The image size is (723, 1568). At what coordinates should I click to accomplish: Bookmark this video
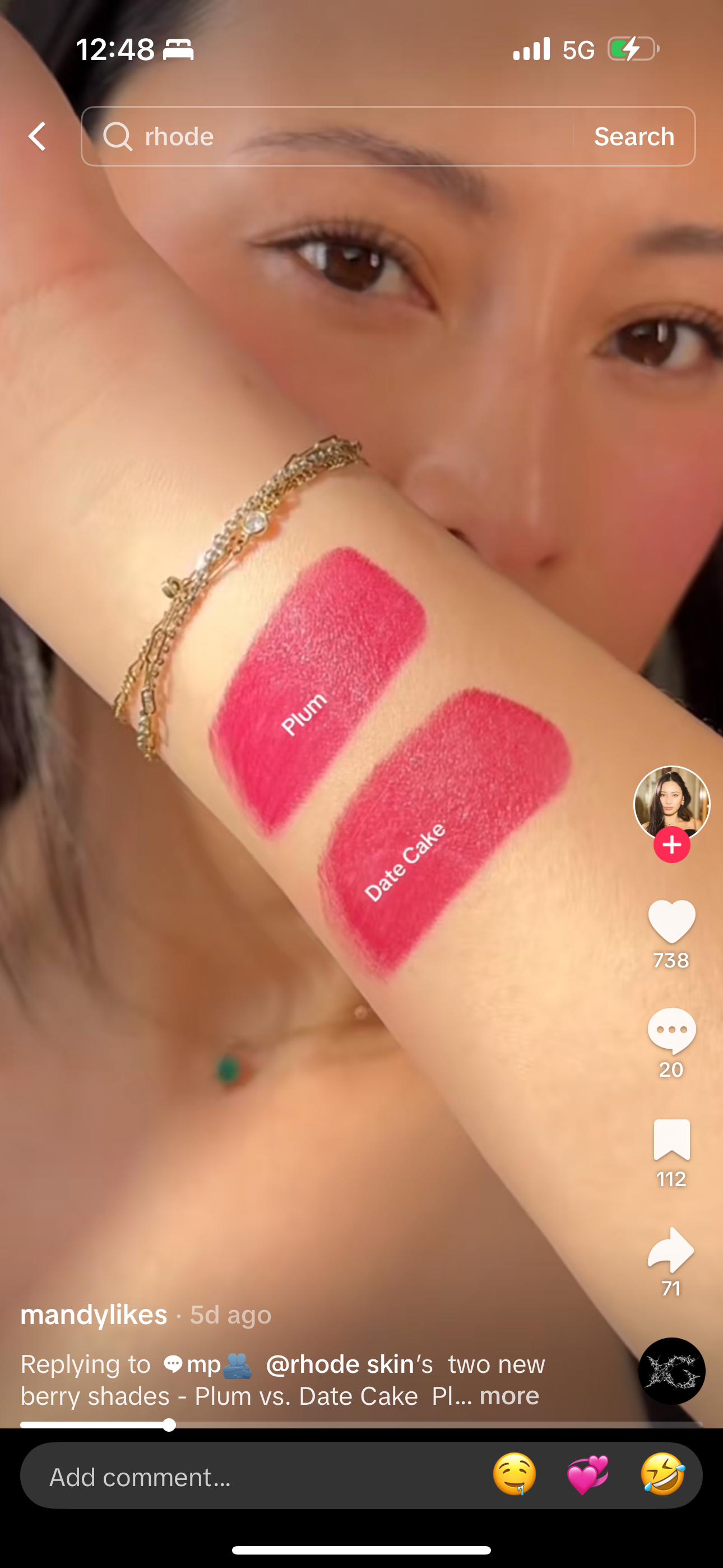(671, 1140)
